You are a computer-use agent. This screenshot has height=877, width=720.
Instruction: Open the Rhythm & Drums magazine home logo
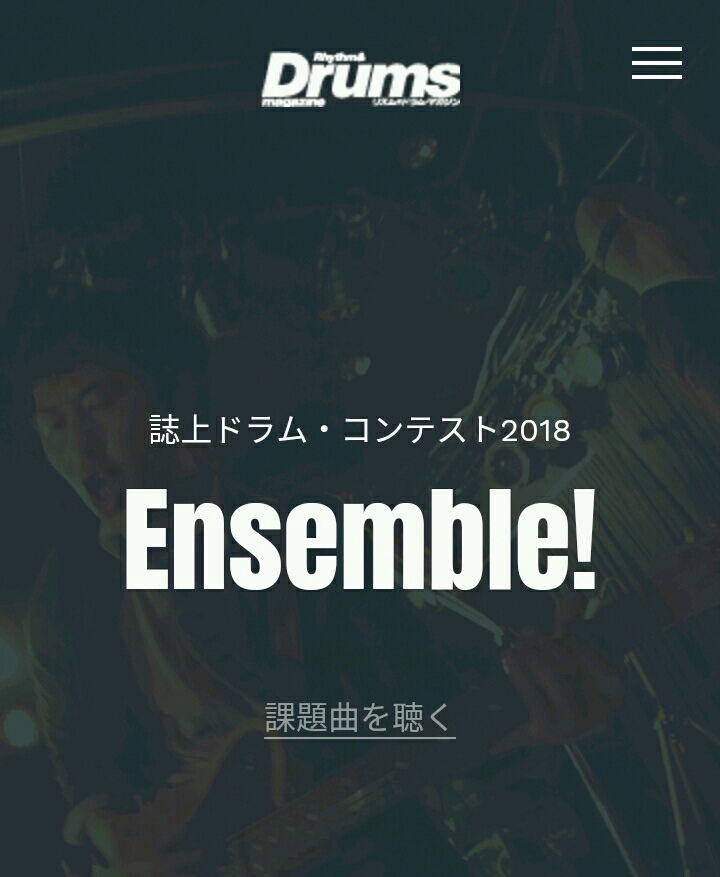361,79
